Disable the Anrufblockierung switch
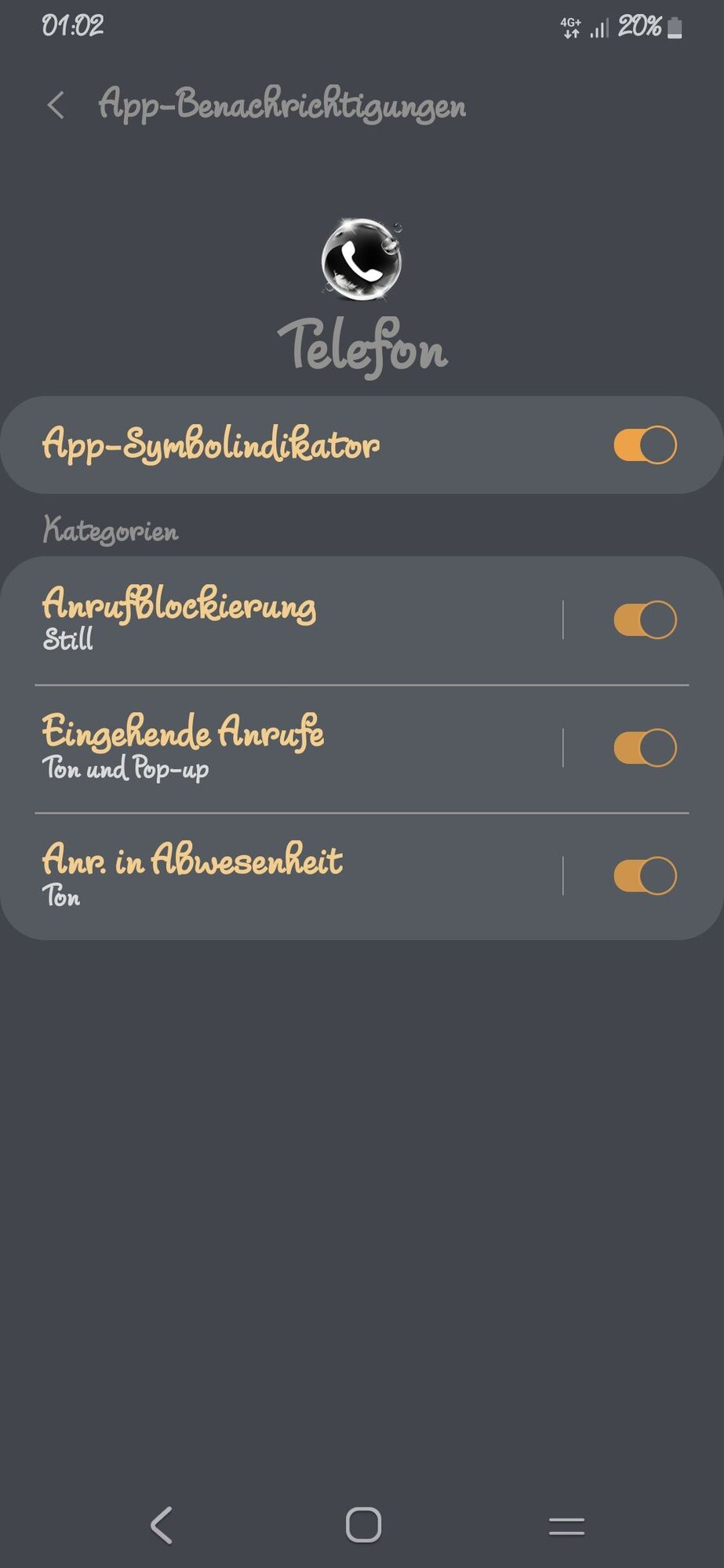724x1568 pixels. pyautogui.click(x=644, y=620)
